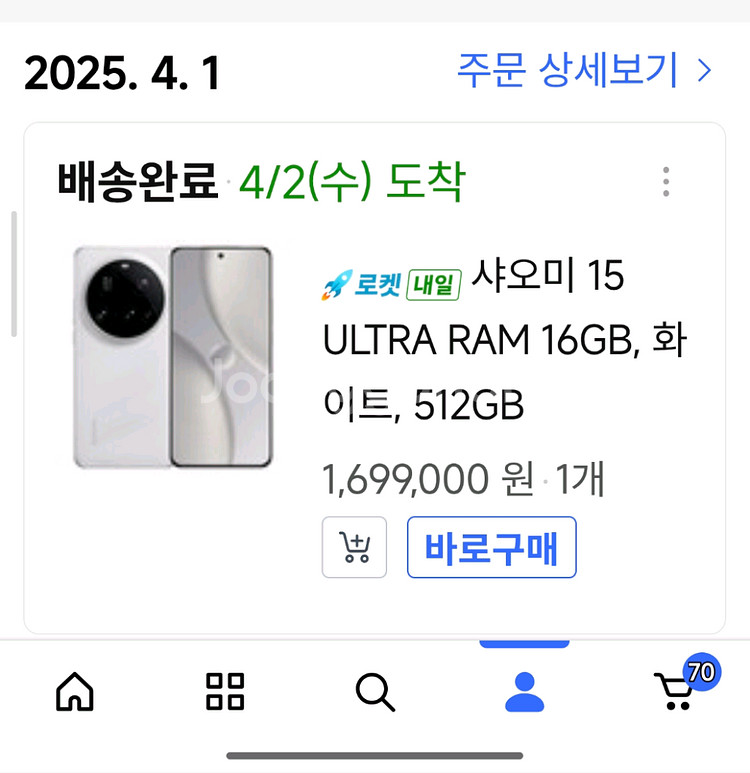Tap the search magnifier icon
Viewport: 750px width, 773px height.
[375, 691]
